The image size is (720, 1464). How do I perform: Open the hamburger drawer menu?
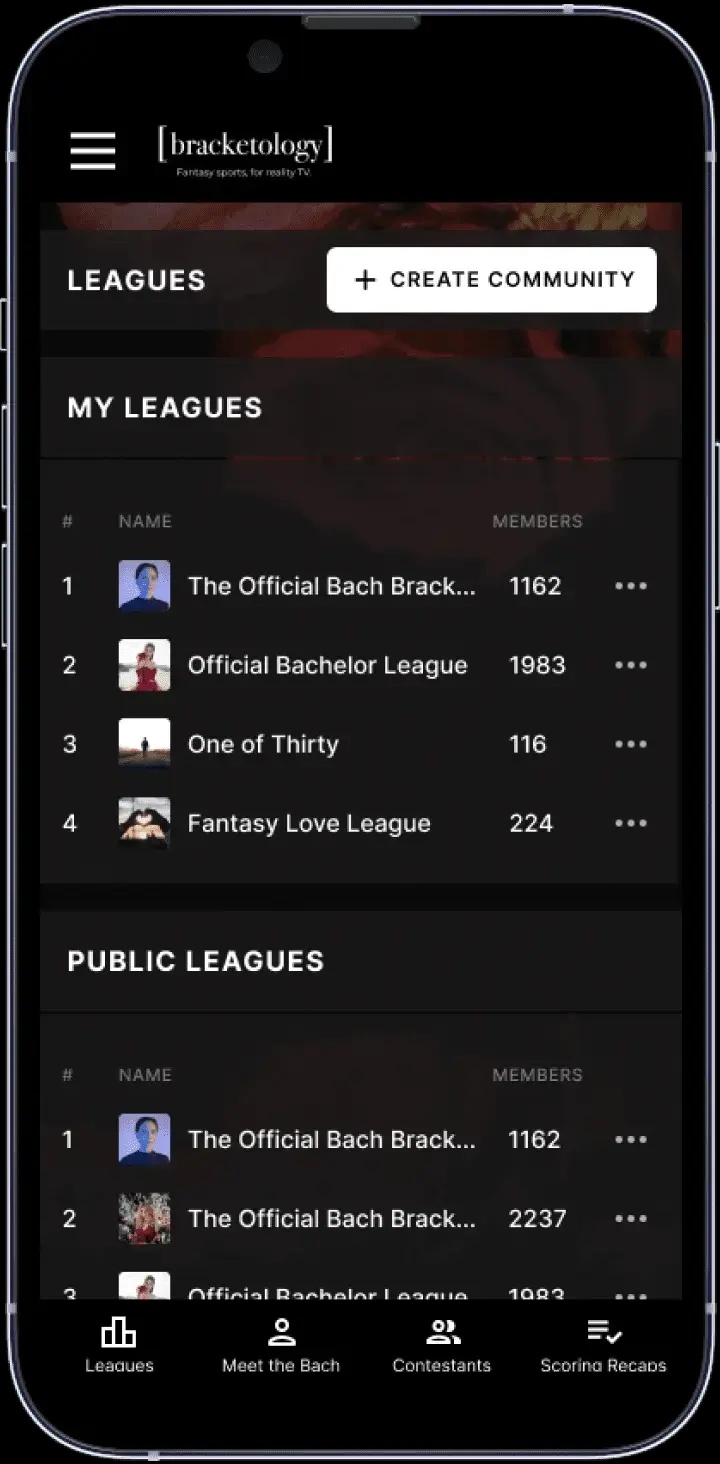[93, 150]
